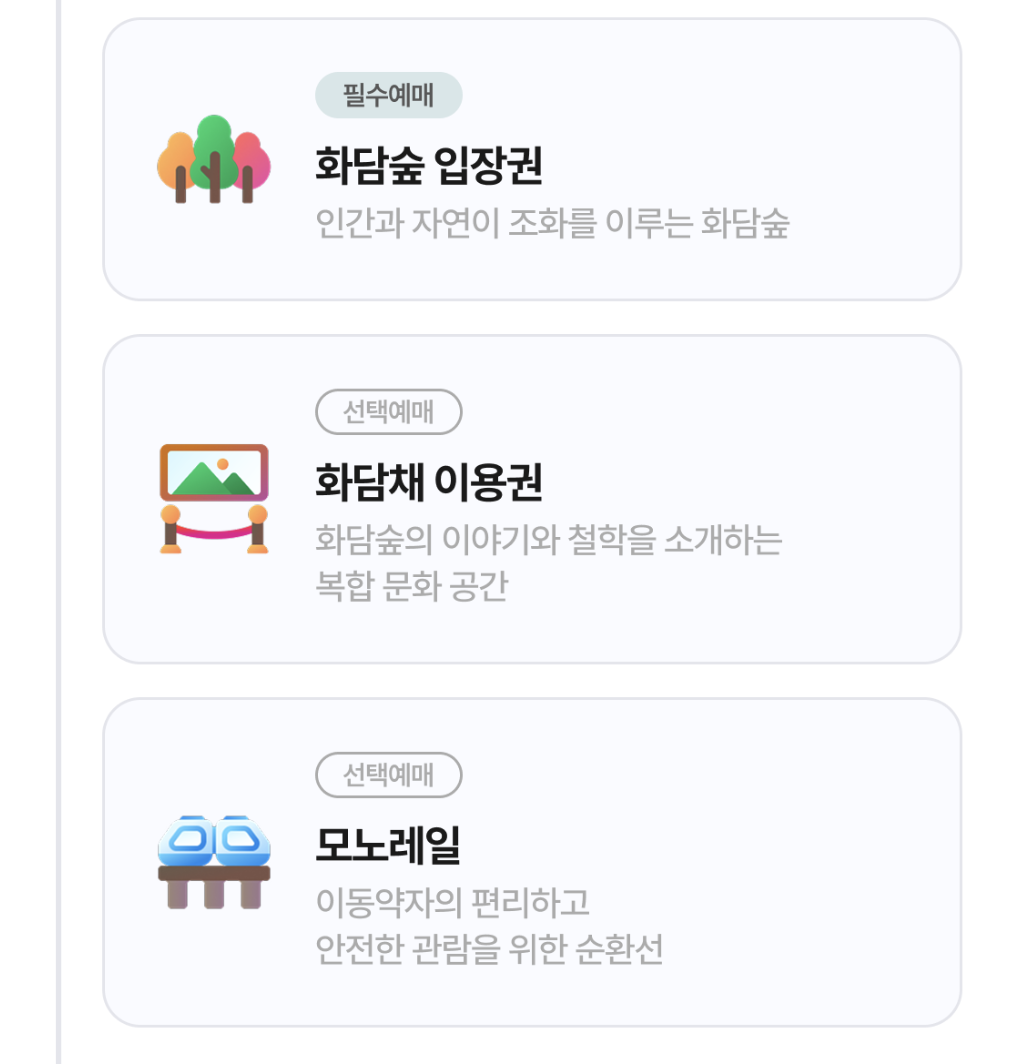Select the 선택예매 badge on 화담채 card
This screenshot has height=1064, width=1016.
click(x=389, y=412)
